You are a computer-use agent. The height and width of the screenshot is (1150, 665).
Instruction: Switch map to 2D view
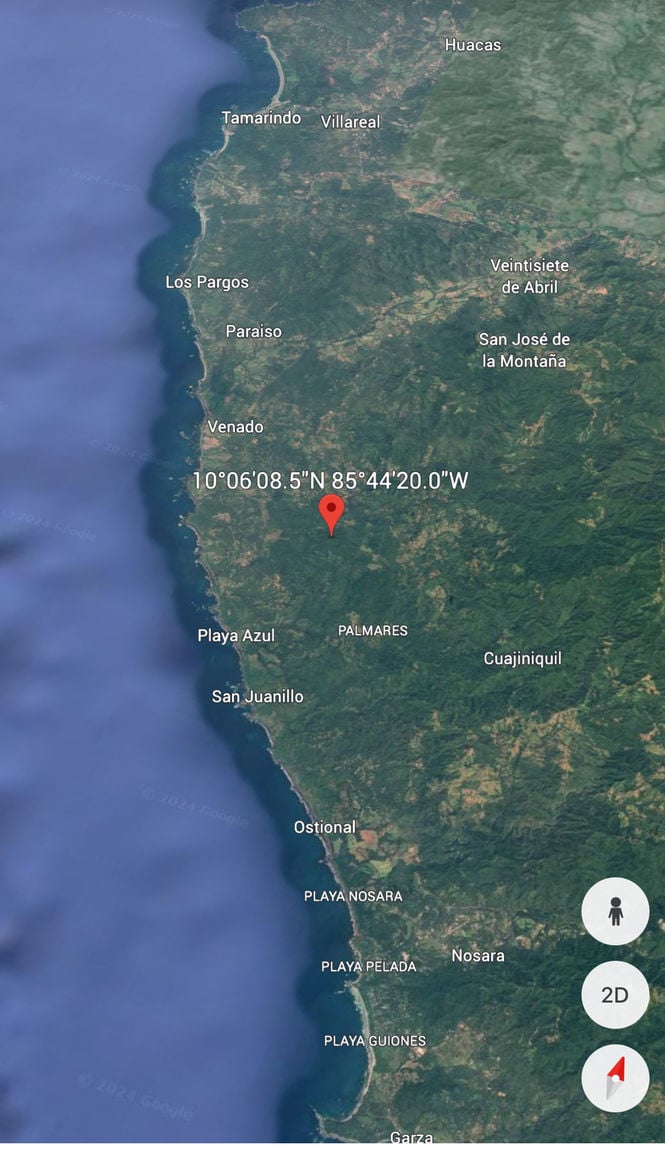click(x=615, y=995)
